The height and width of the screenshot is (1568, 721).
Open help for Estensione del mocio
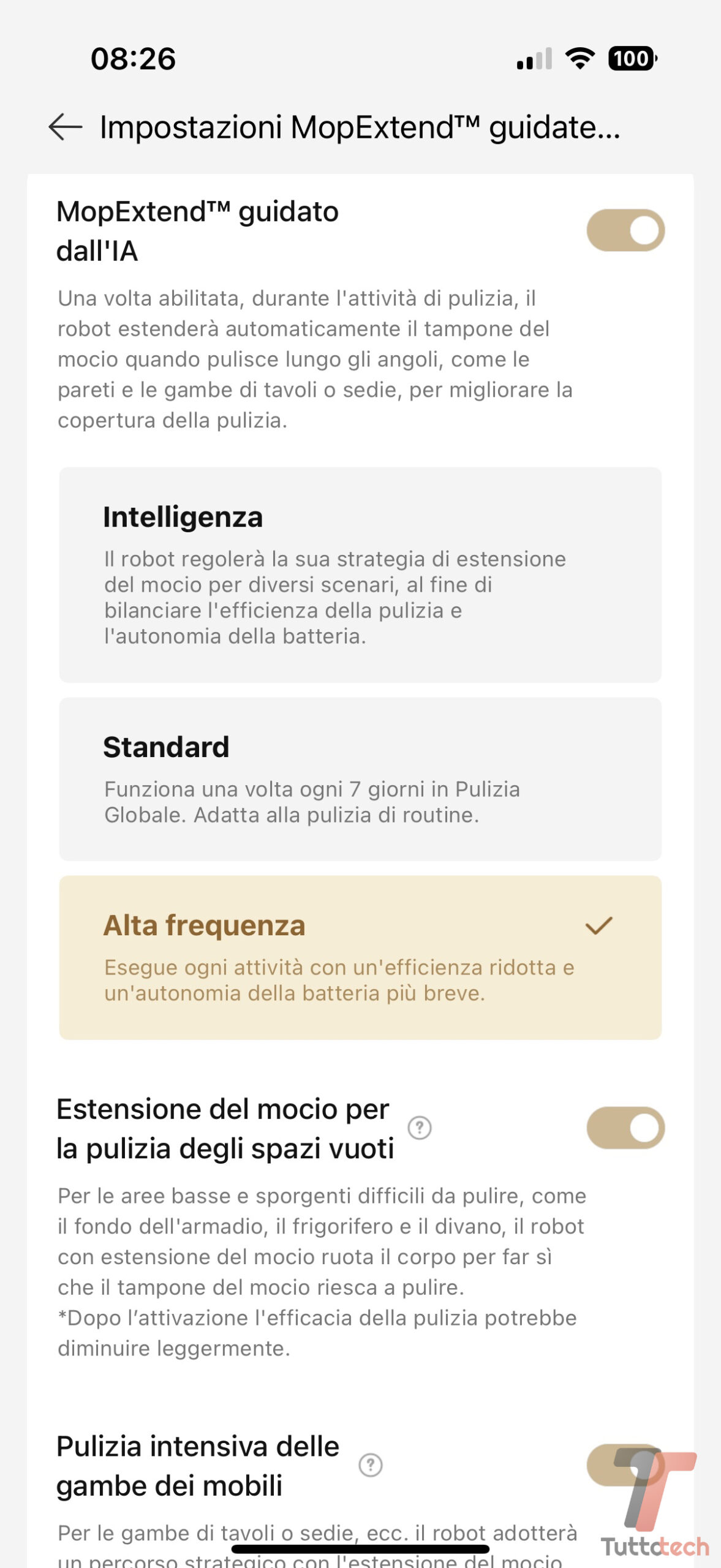[x=420, y=1128]
